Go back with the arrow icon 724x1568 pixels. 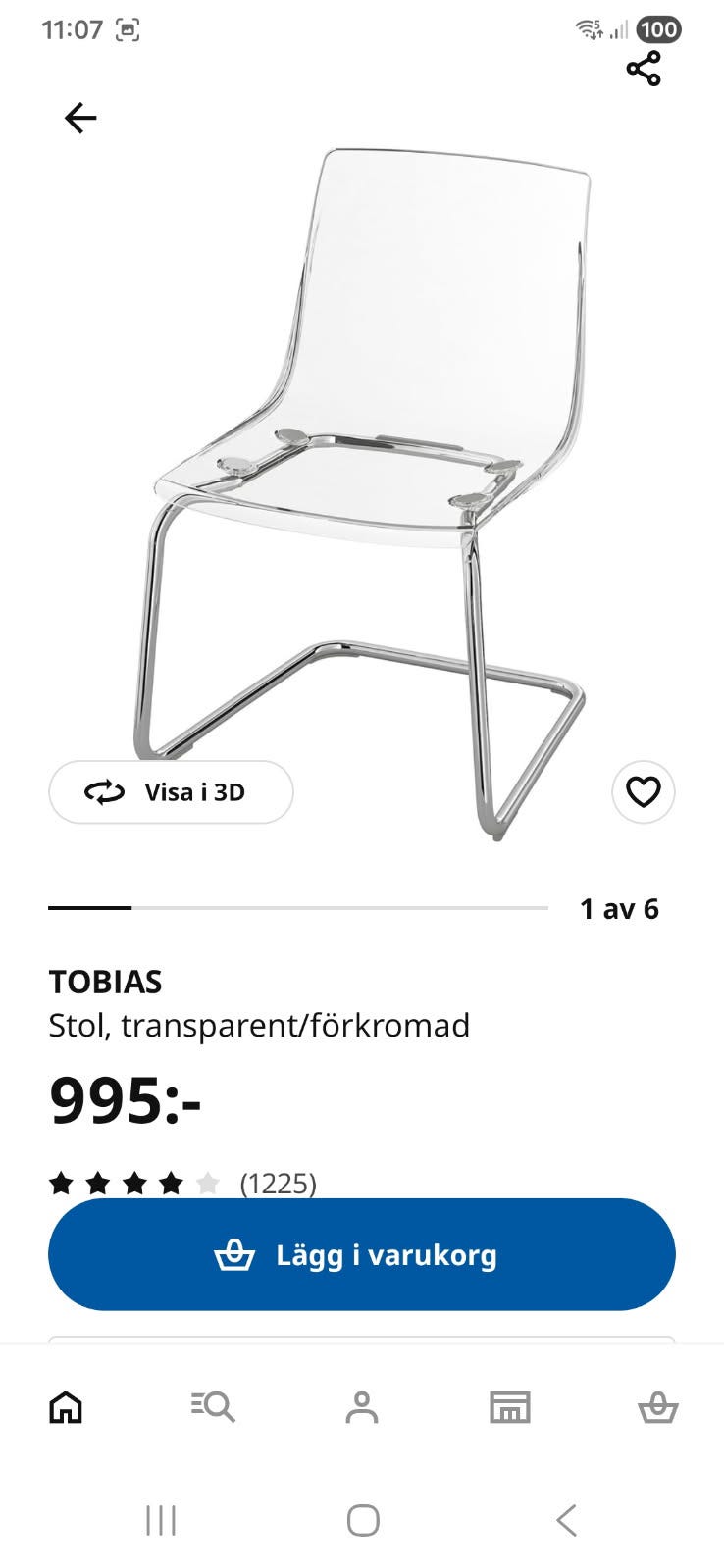coord(80,119)
